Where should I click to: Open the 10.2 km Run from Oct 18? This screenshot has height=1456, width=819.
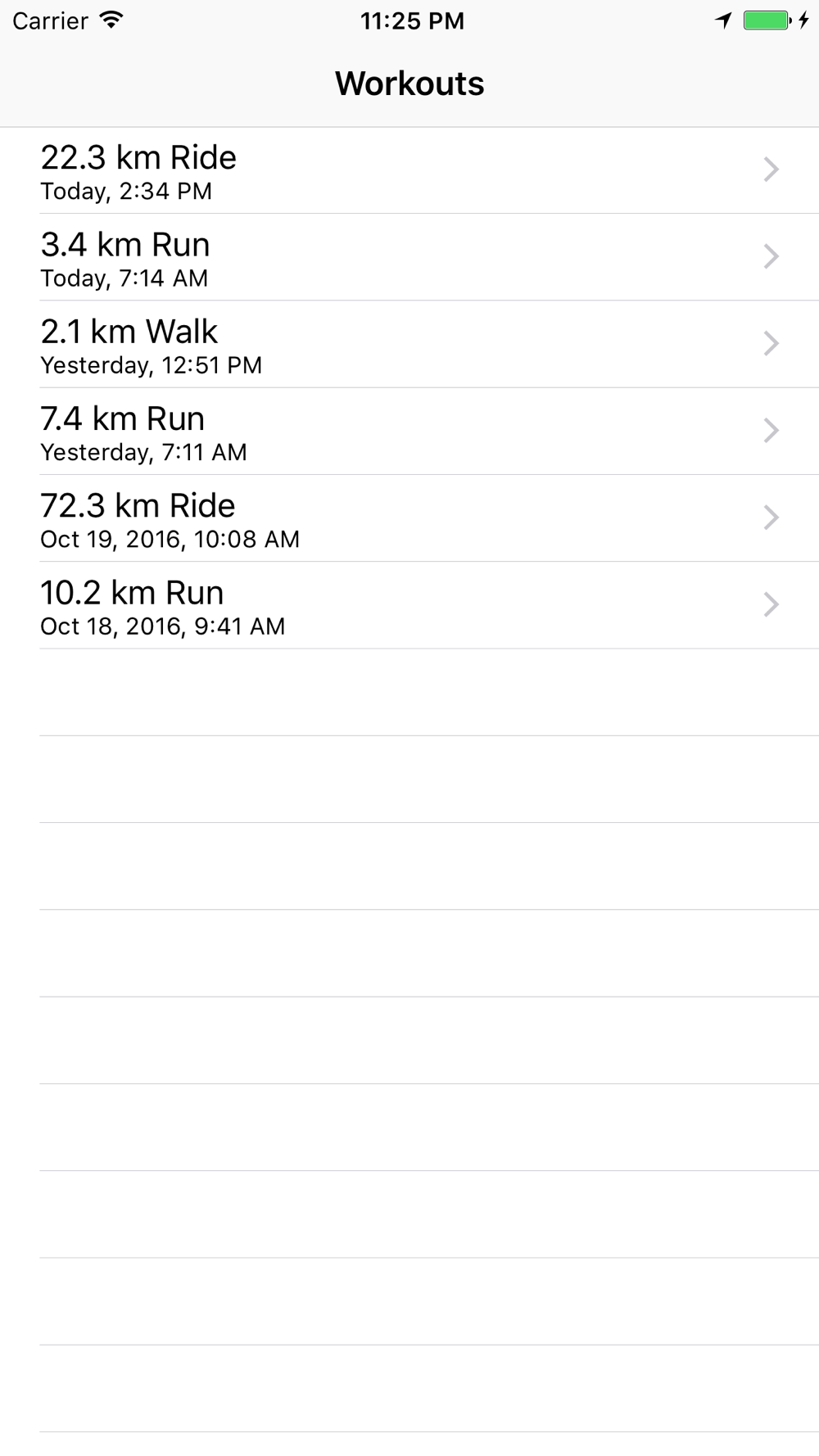[x=409, y=605]
